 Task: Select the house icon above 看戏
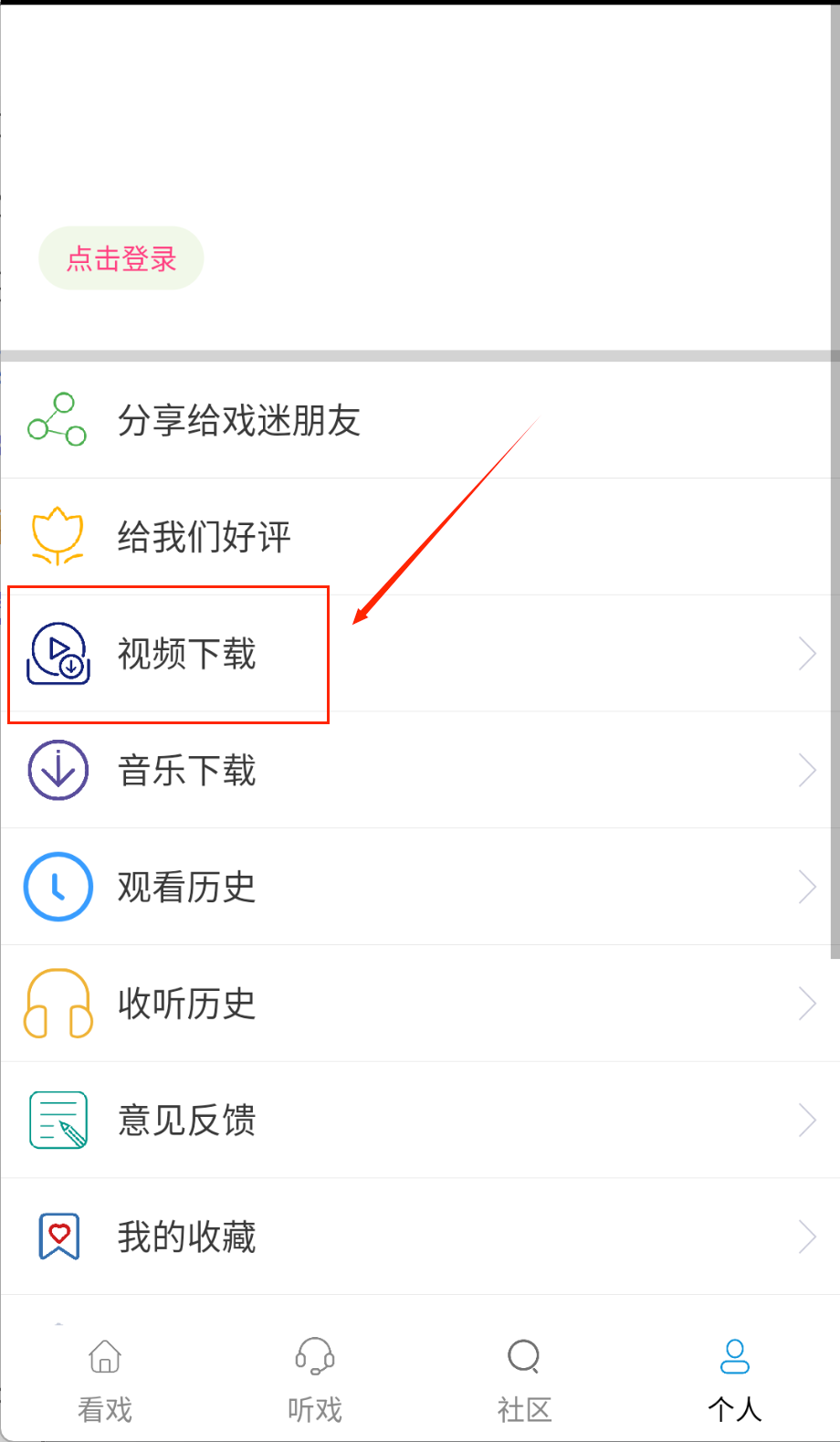point(103,1358)
